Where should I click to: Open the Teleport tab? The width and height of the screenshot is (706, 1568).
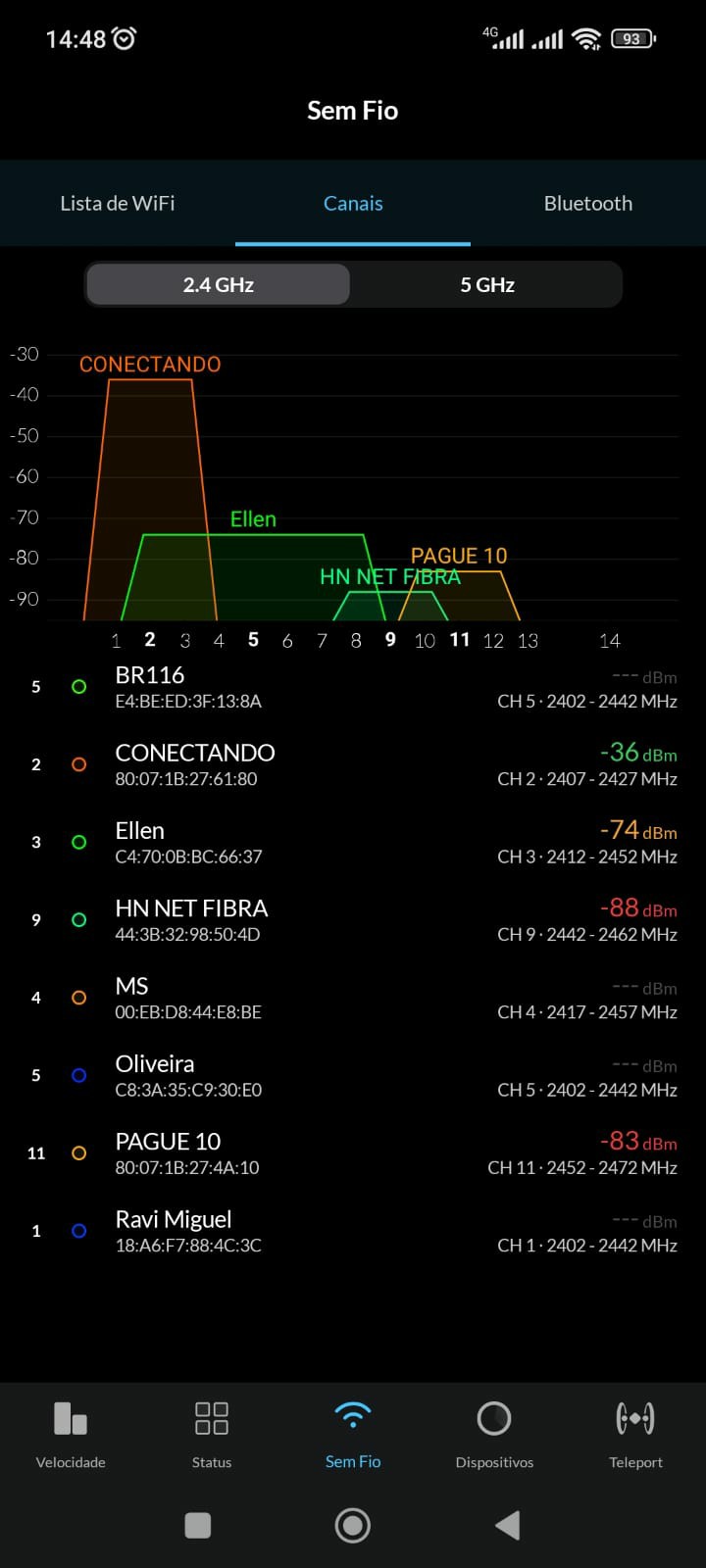pos(635,1435)
